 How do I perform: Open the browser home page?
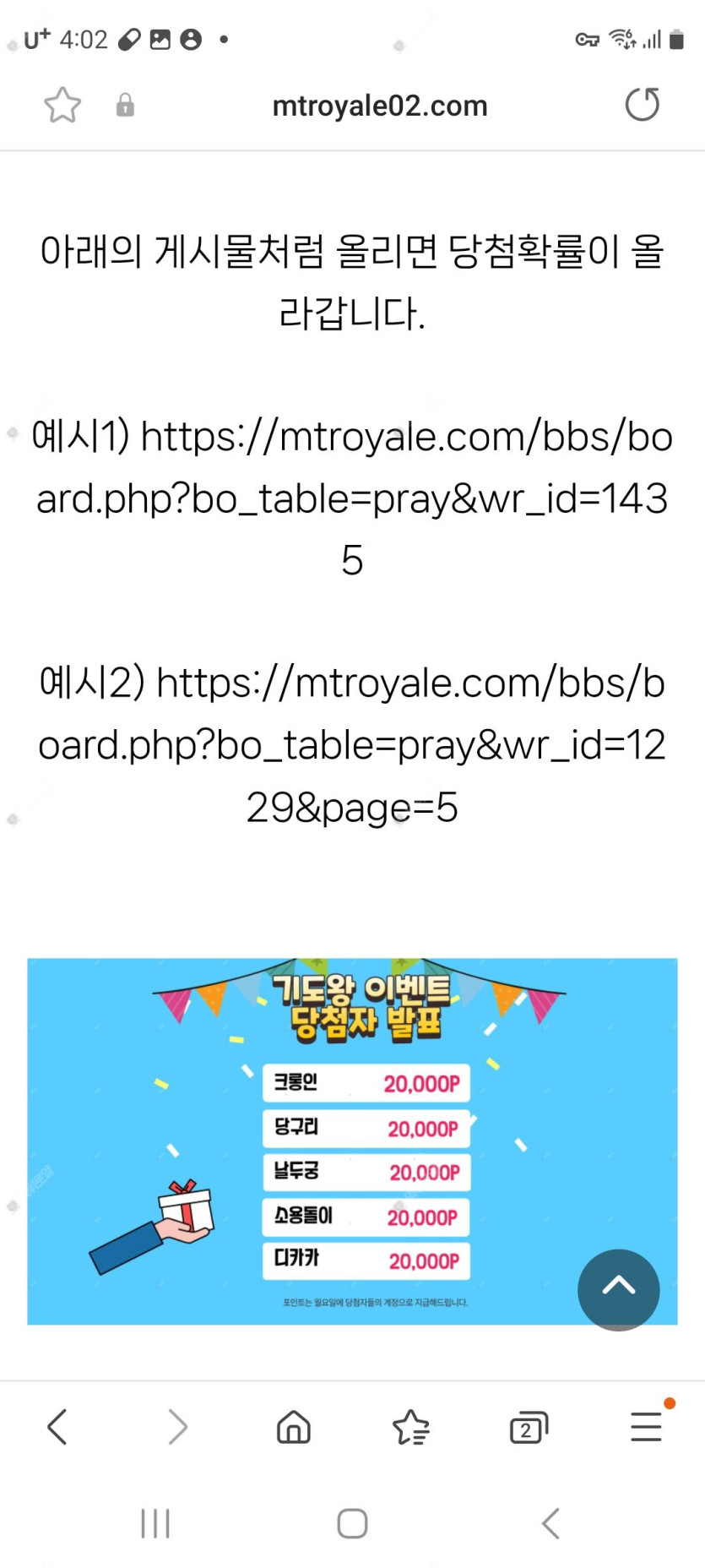294,1427
